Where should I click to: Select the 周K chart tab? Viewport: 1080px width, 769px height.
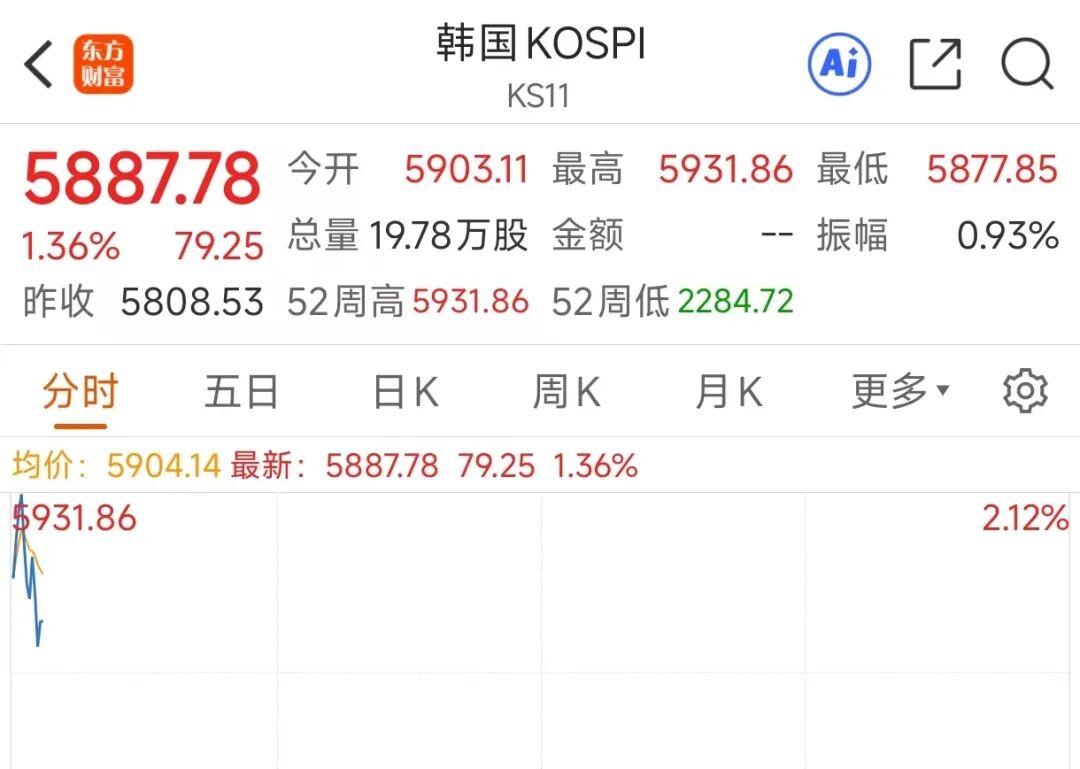(x=566, y=391)
